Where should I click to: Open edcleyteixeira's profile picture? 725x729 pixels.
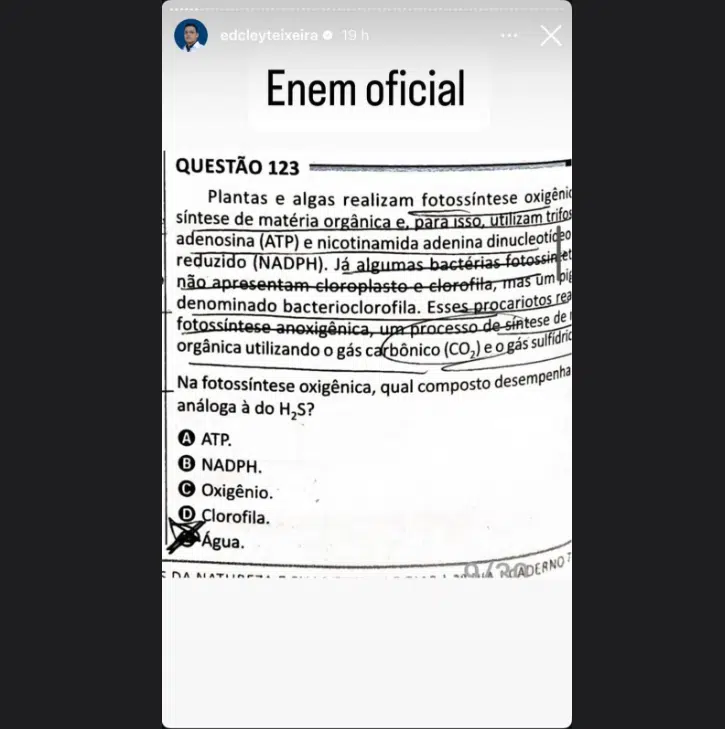[x=191, y=36]
